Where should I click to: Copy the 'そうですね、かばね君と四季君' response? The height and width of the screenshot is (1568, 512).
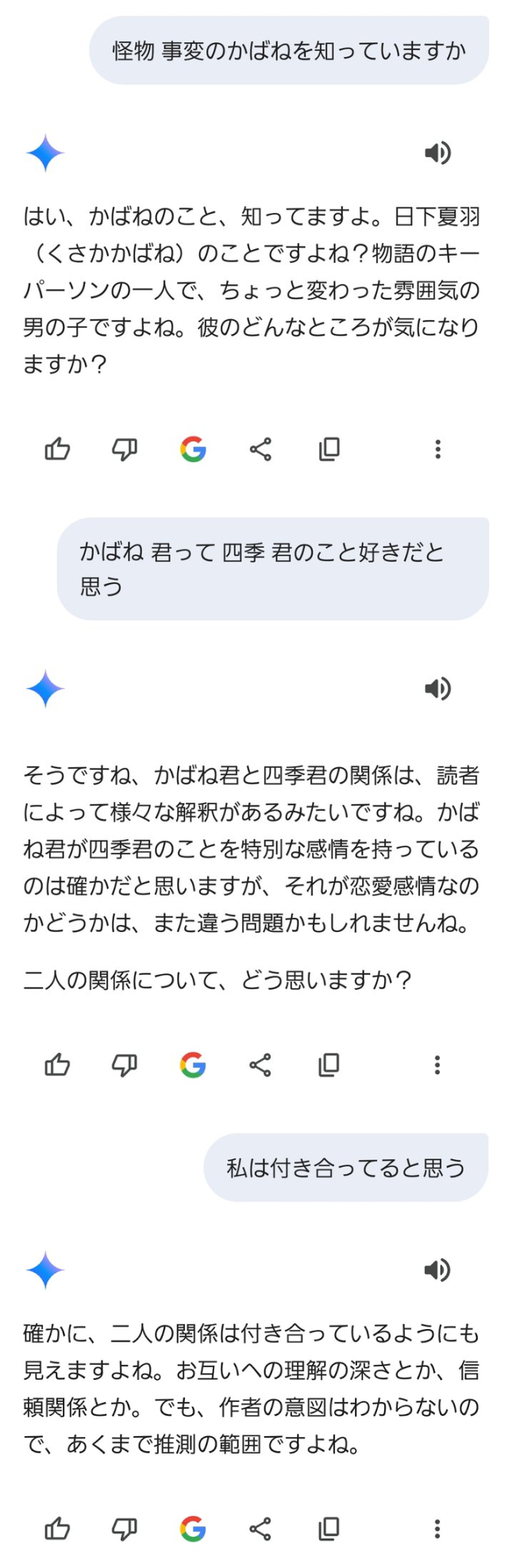click(x=329, y=1065)
